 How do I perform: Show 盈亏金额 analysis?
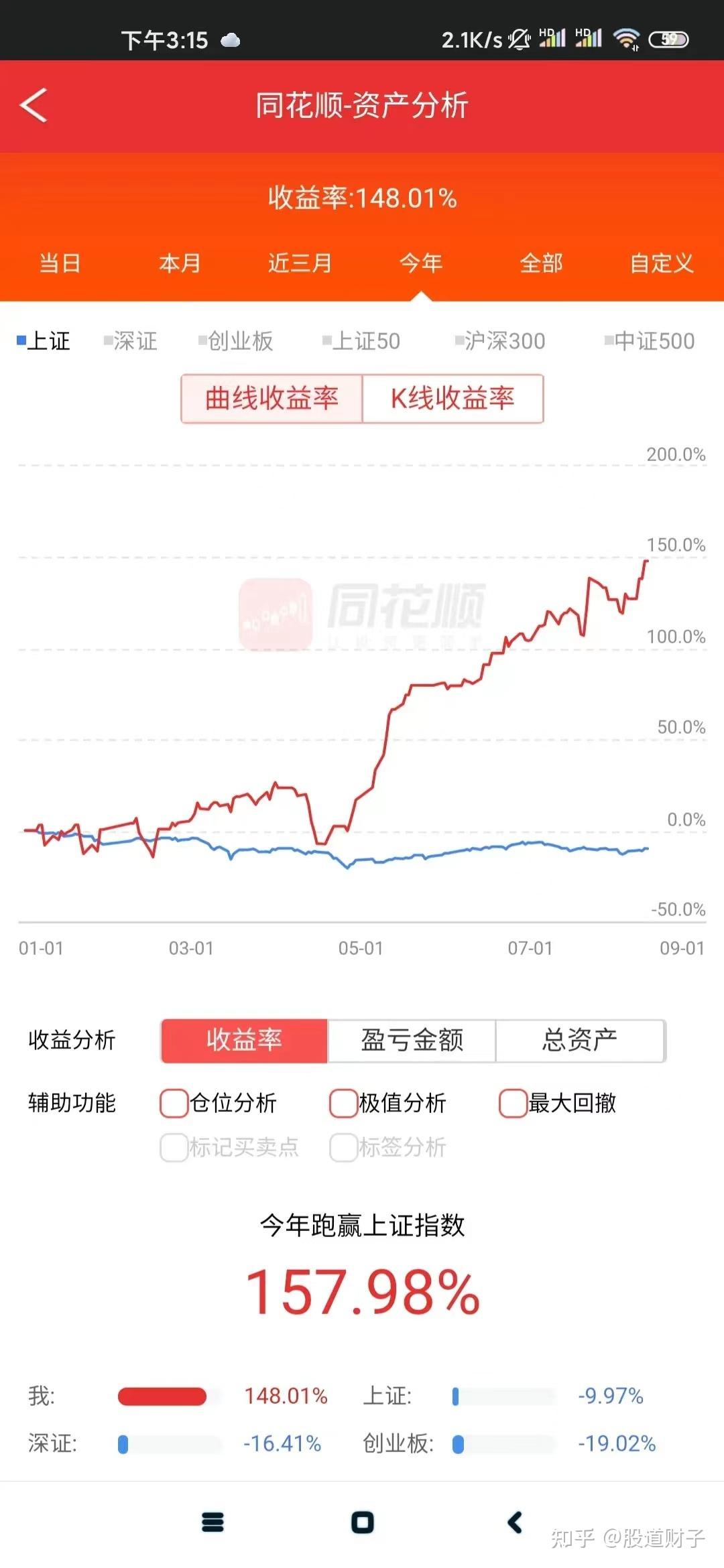tap(412, 1041)
